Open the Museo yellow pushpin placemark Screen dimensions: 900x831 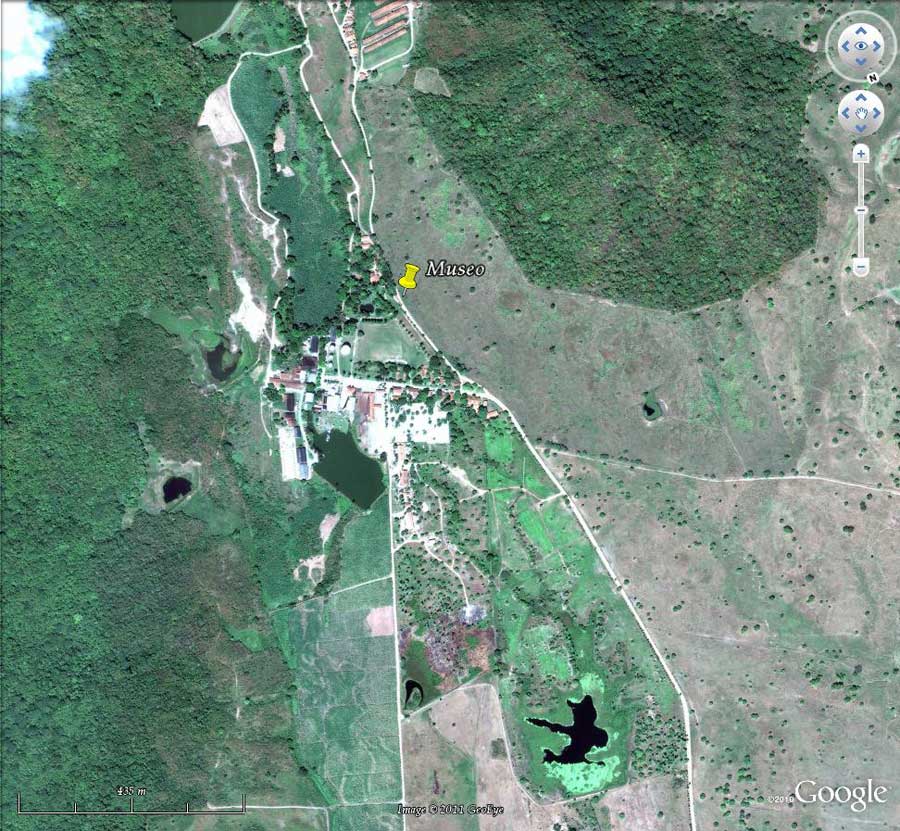pyautogui.click(x=408, y=276)
